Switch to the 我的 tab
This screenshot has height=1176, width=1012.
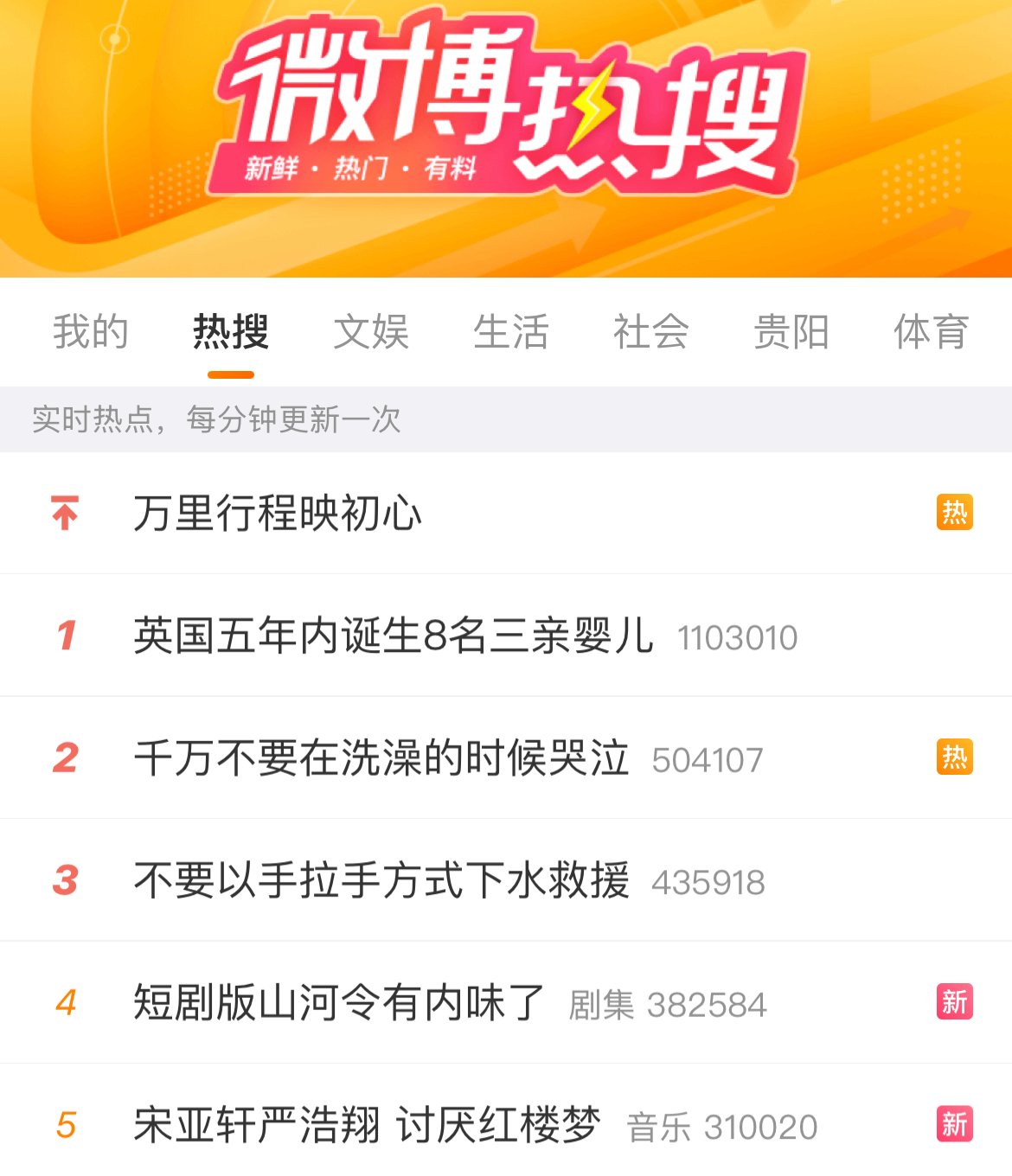coord(91,332)
